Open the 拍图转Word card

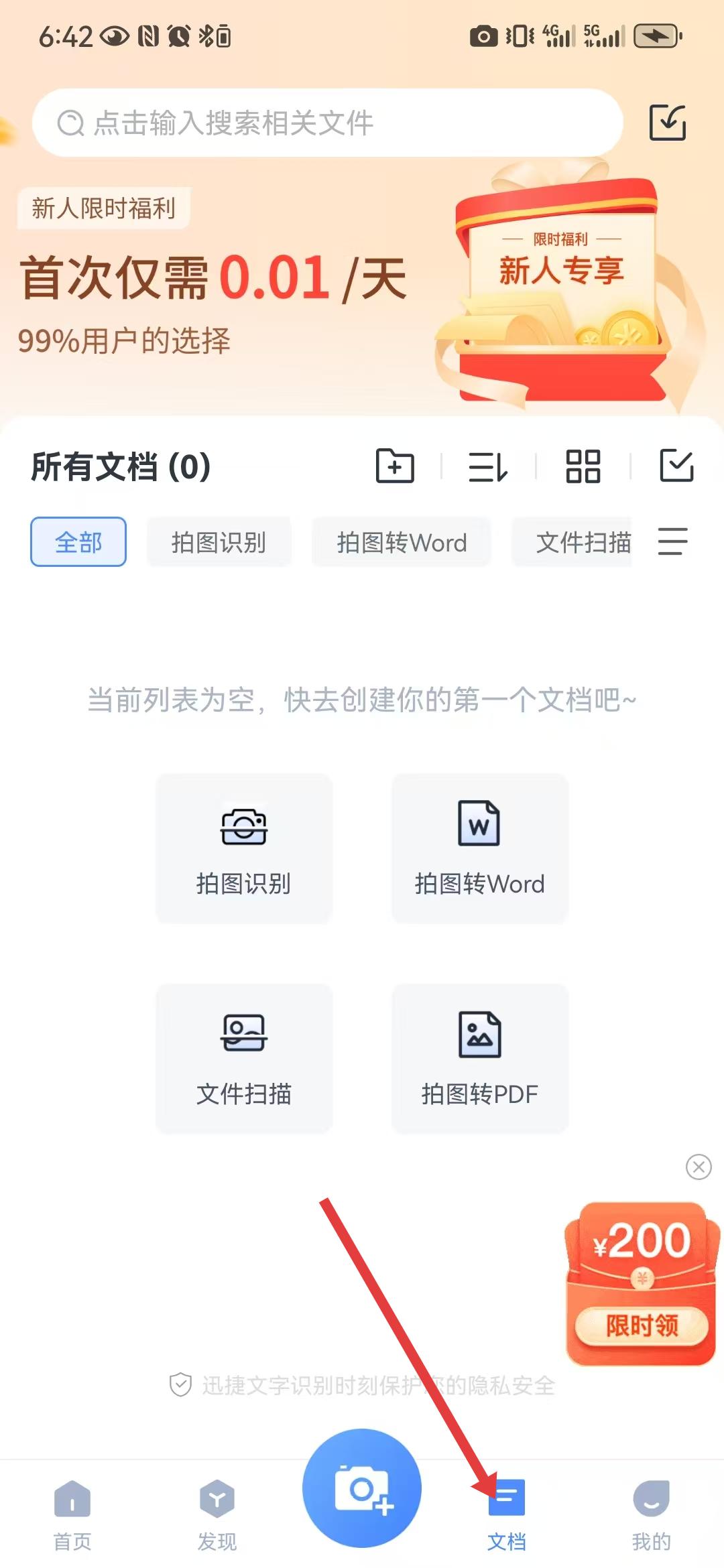coord(480,848)
